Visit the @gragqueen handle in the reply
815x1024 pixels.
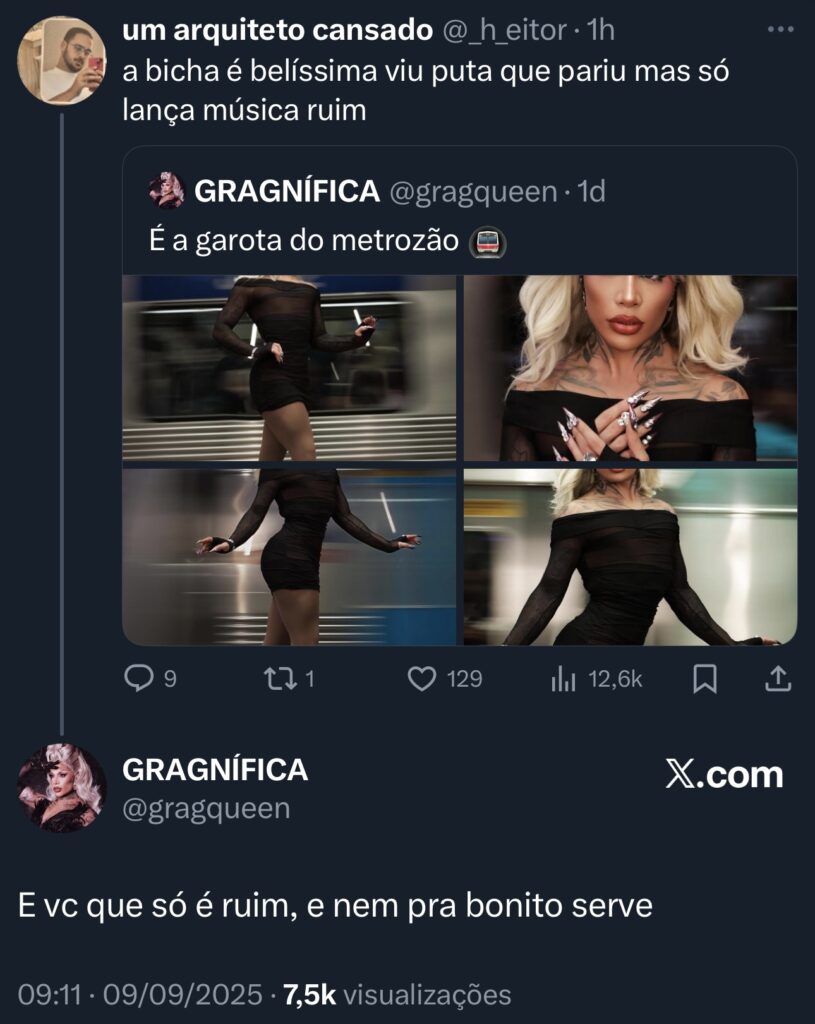(205, 808)
